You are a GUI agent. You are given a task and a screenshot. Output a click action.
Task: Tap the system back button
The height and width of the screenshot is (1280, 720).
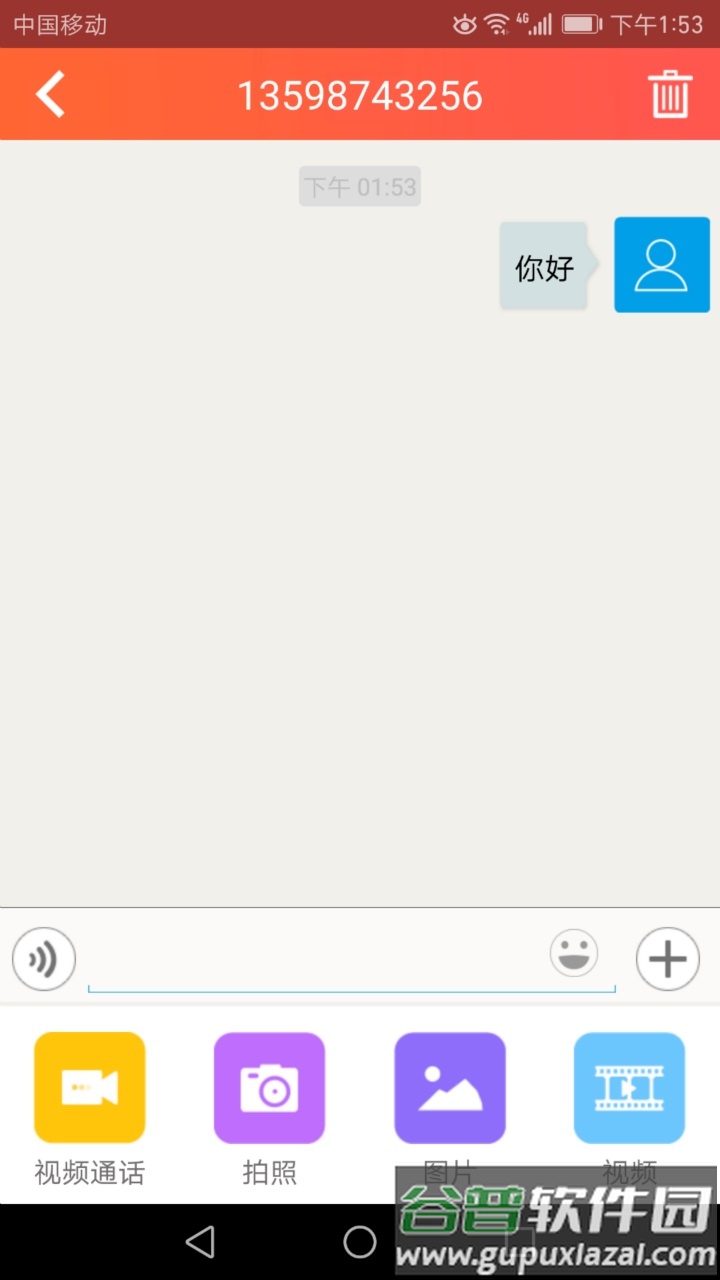click(x=200, y=1242)
